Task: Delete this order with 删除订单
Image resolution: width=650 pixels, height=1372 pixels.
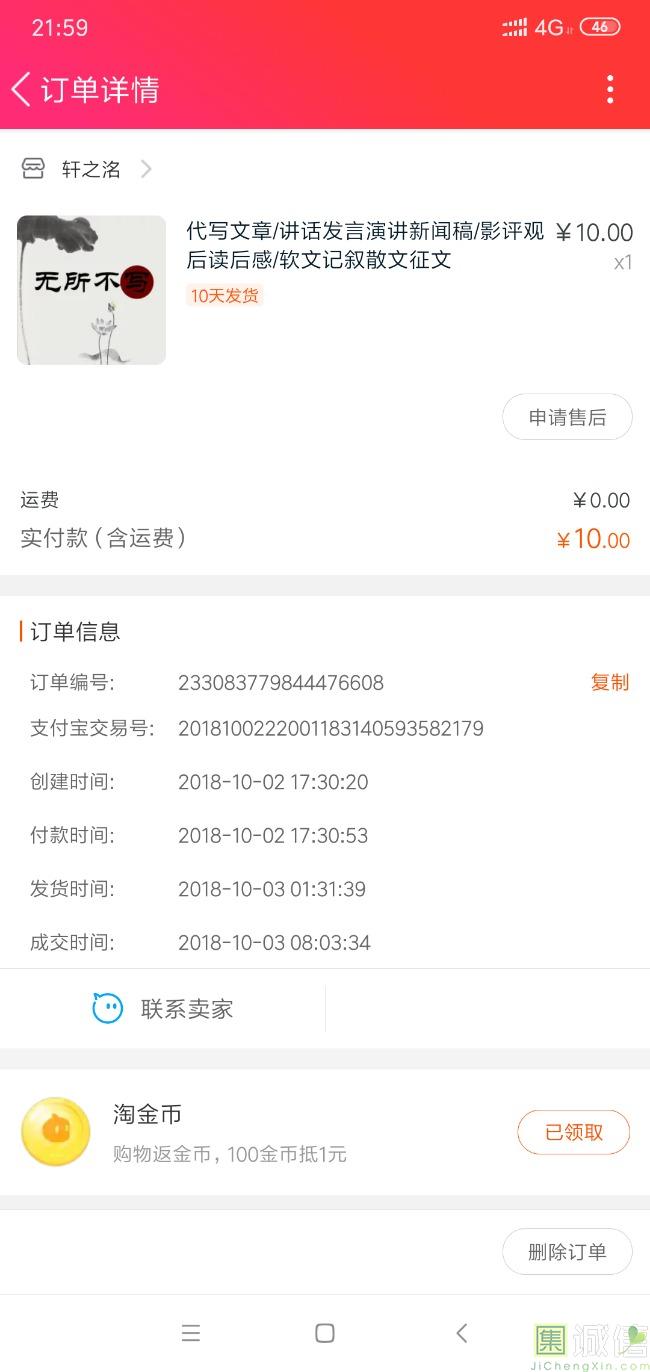Action: [x=567, y=1252]
